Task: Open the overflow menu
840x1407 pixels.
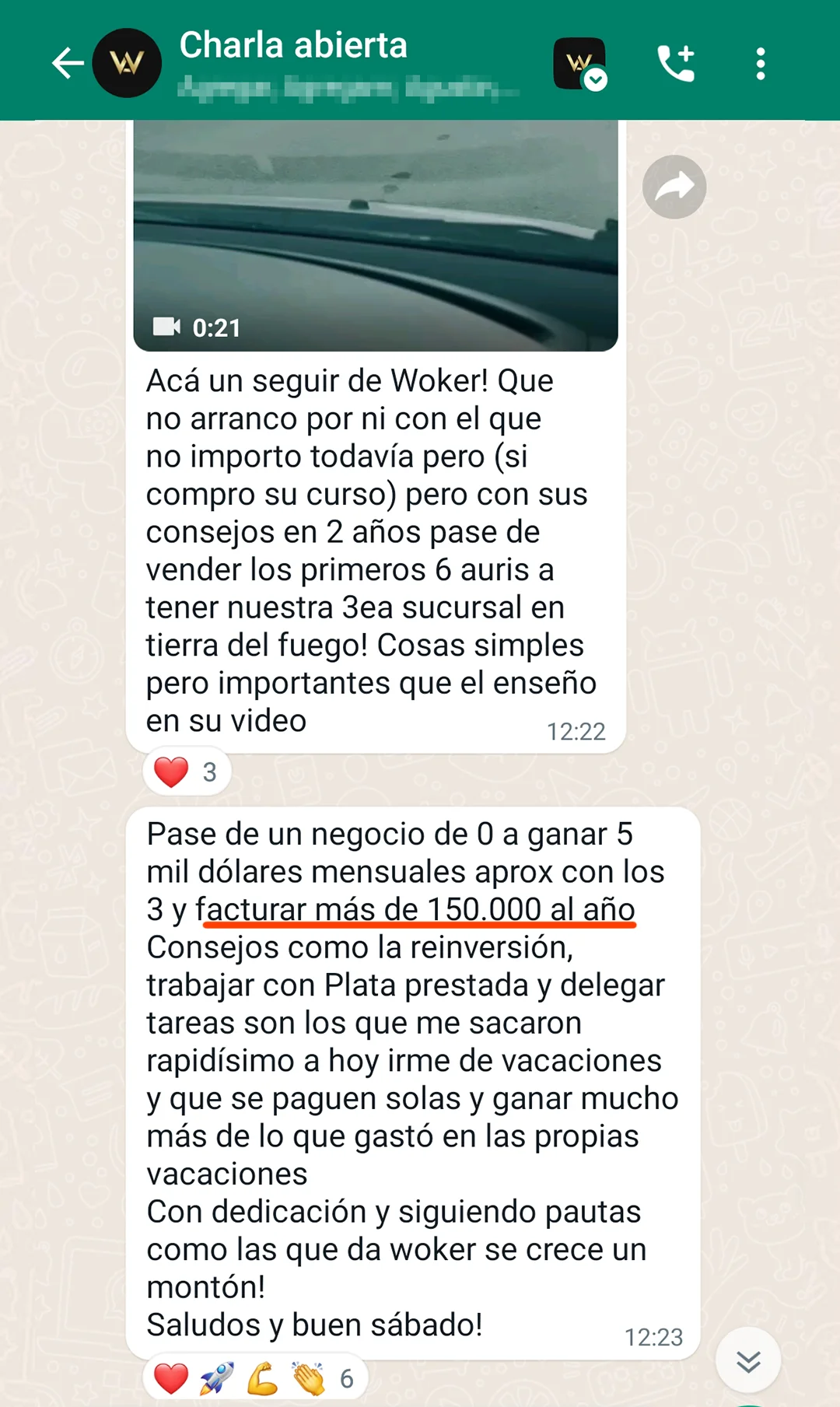Action: click(x=760, y=63)
